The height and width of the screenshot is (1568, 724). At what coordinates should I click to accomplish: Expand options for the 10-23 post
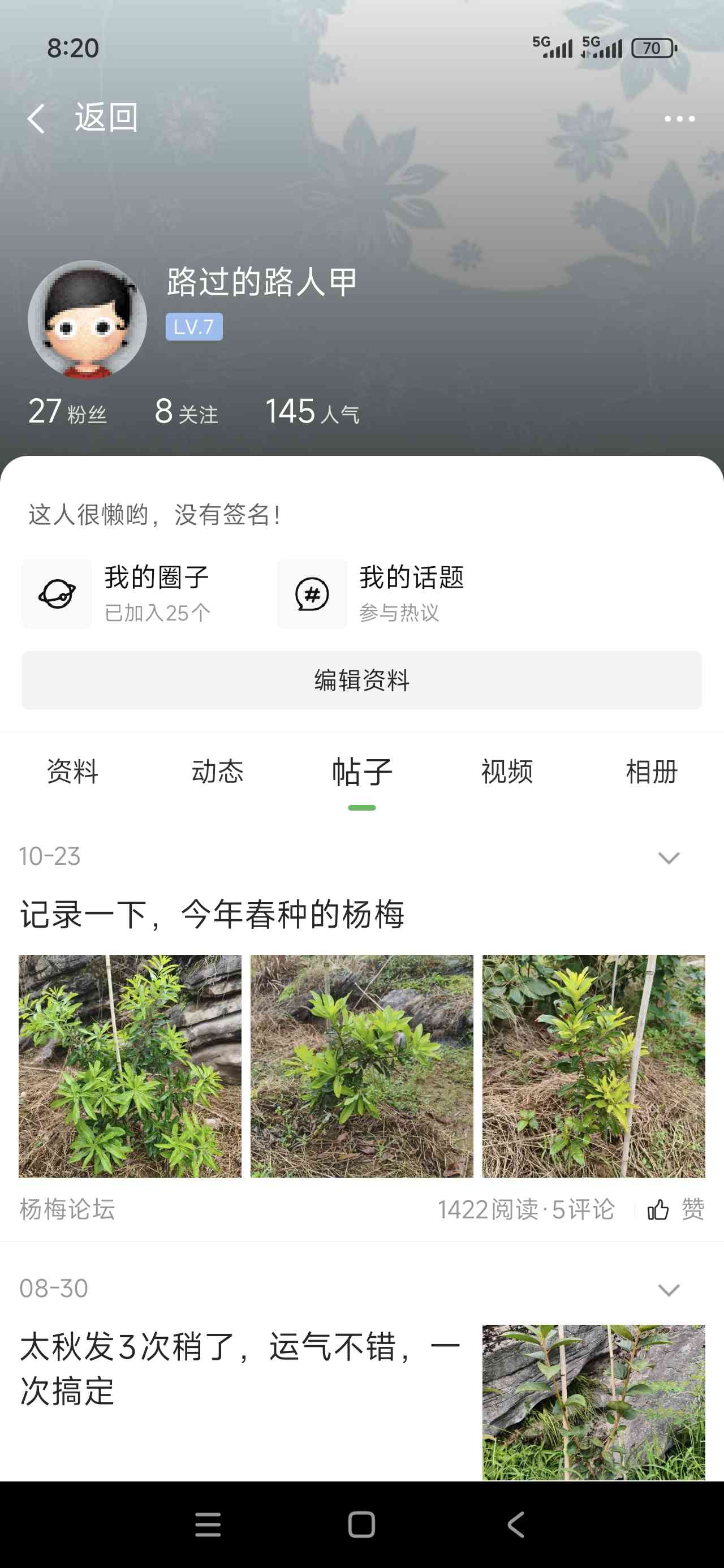669,858
